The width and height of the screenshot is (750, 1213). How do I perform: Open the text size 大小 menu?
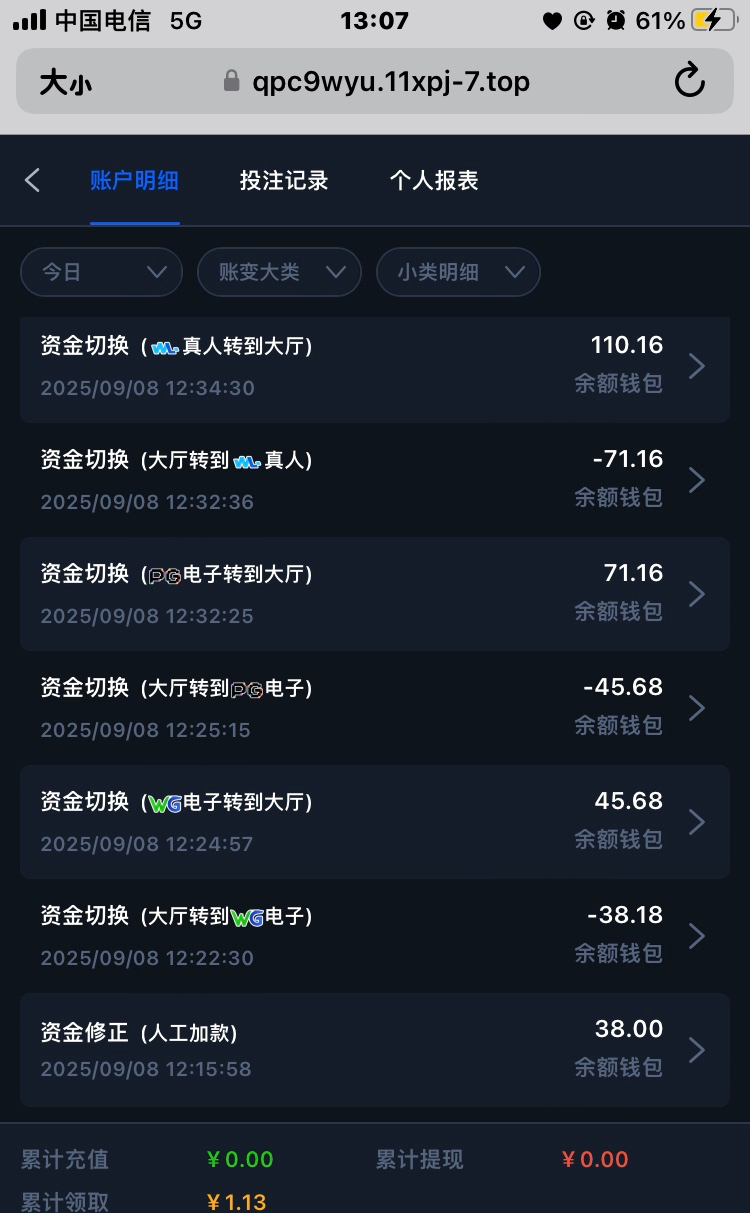(x=65, y=82)
